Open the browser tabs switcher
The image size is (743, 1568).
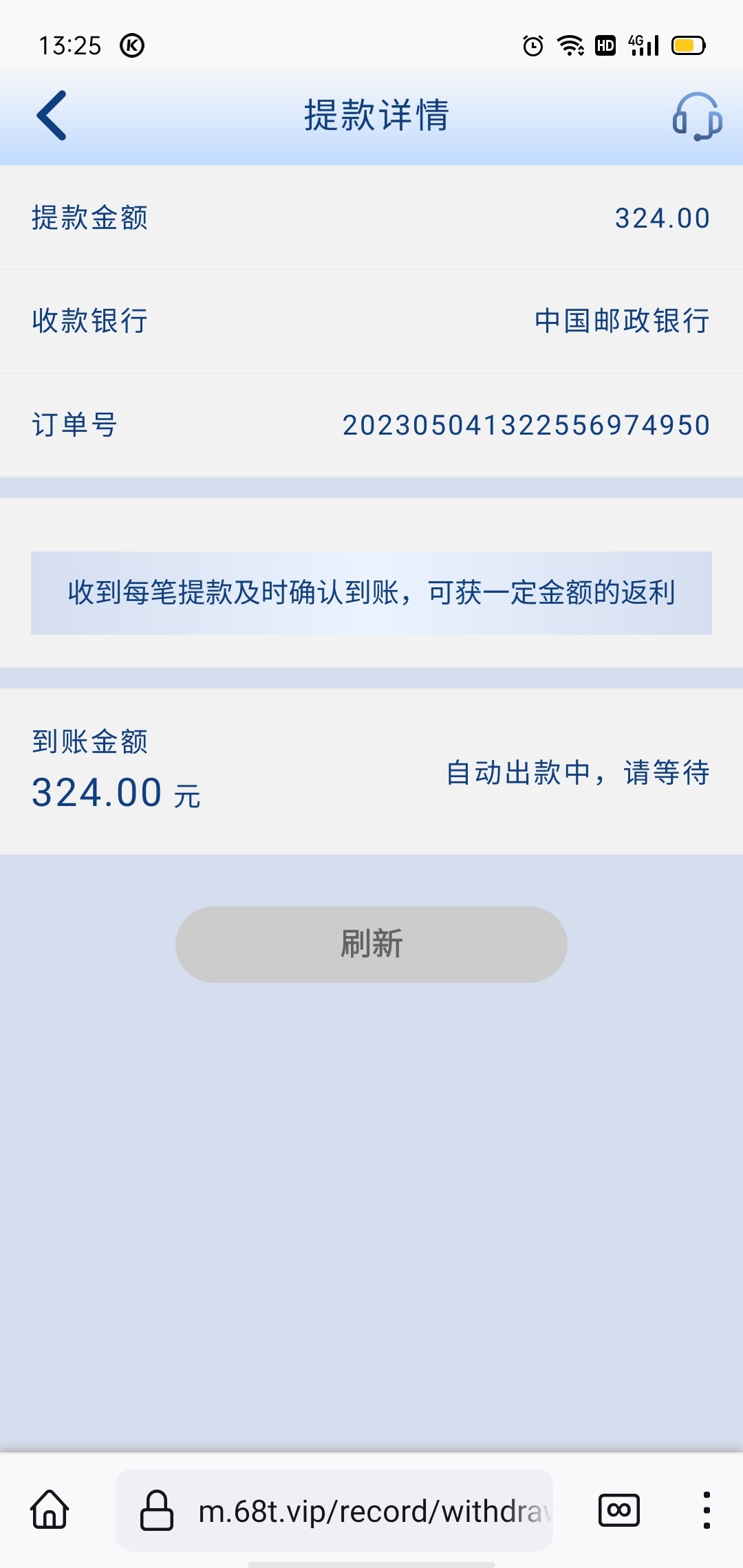(x=619, y=1510)
